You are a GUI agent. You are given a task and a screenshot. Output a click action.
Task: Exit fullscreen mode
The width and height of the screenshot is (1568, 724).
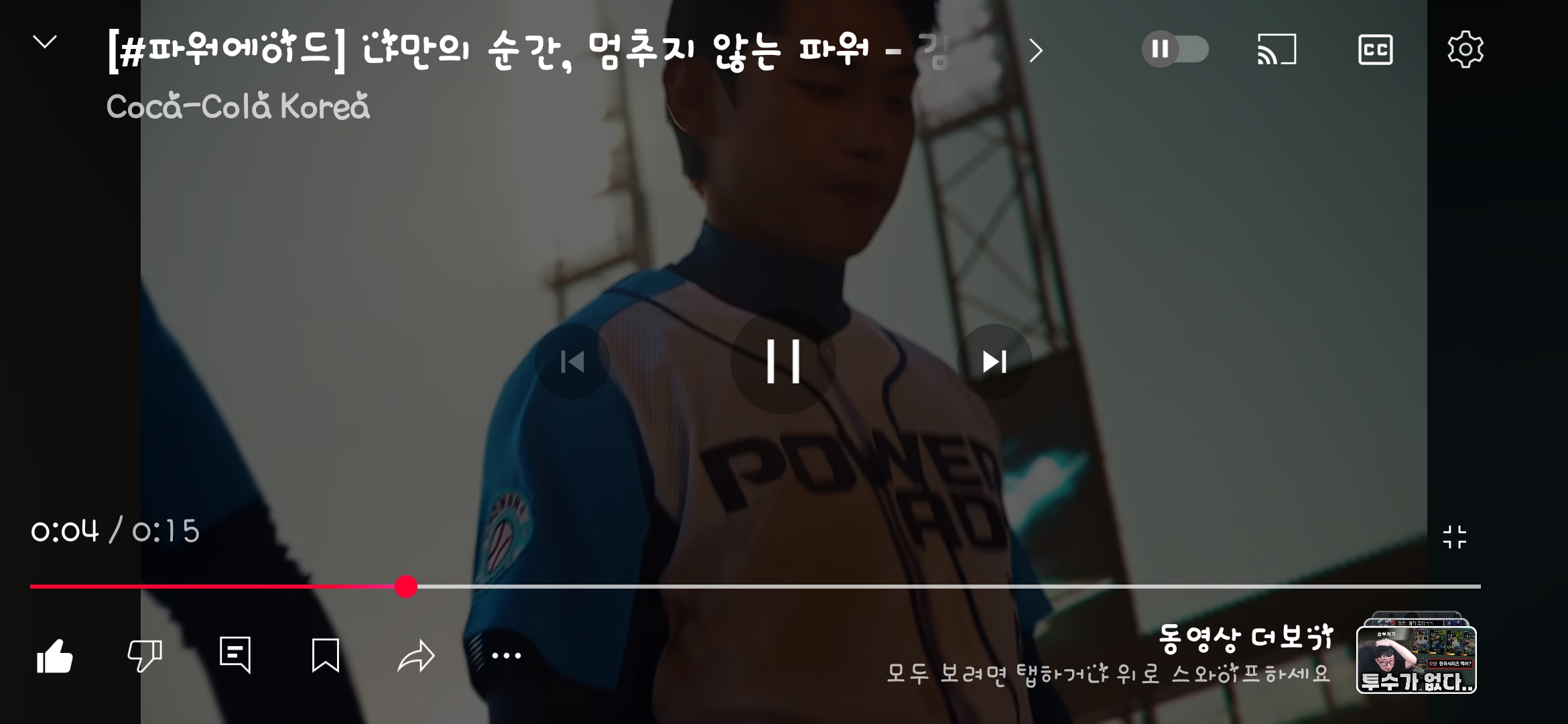coord(1454,537)
